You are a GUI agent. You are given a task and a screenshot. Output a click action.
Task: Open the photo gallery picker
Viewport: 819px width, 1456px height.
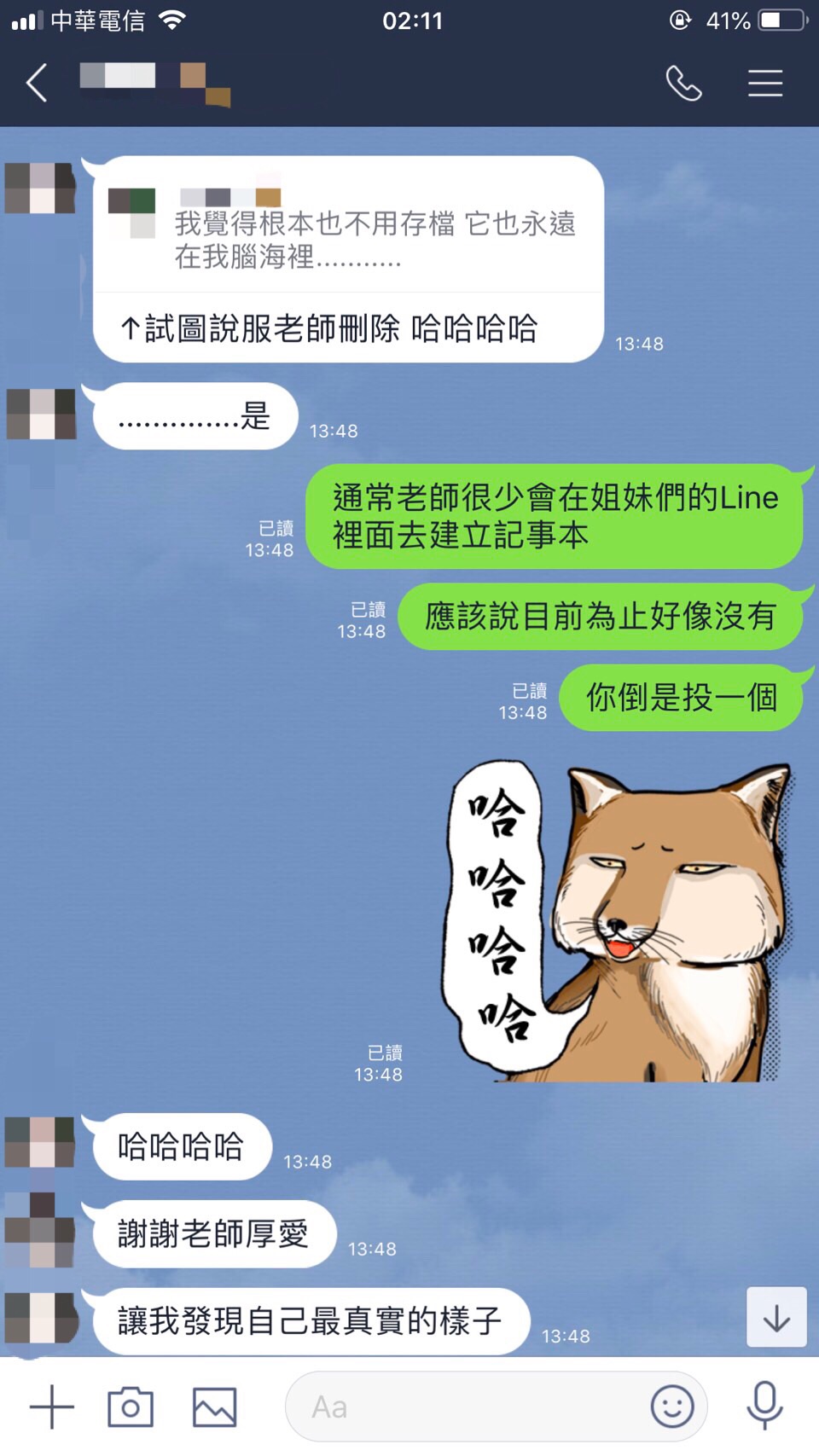(x=214, y=1407)
